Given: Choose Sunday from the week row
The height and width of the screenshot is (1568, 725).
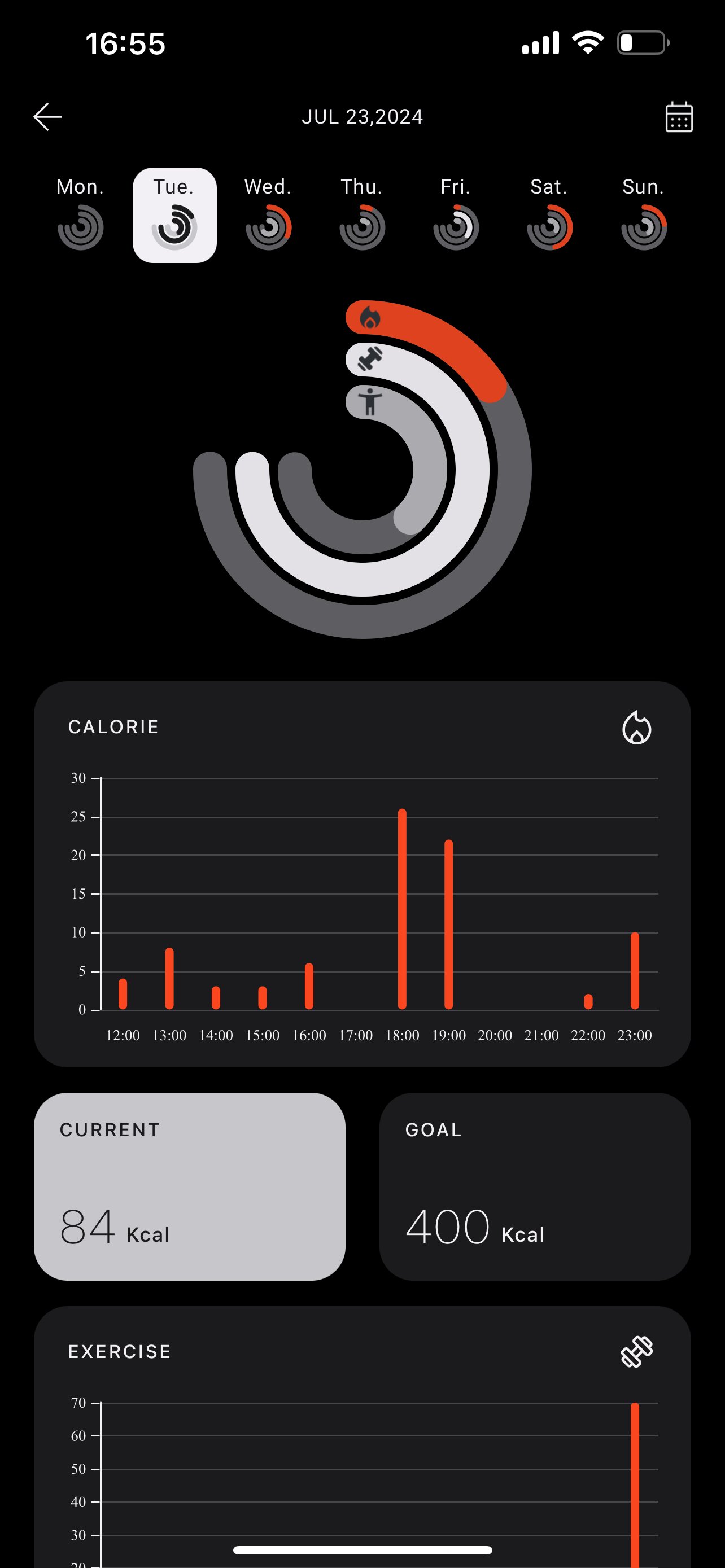Looking at the screenshot, I should click(x=644, y=215).
